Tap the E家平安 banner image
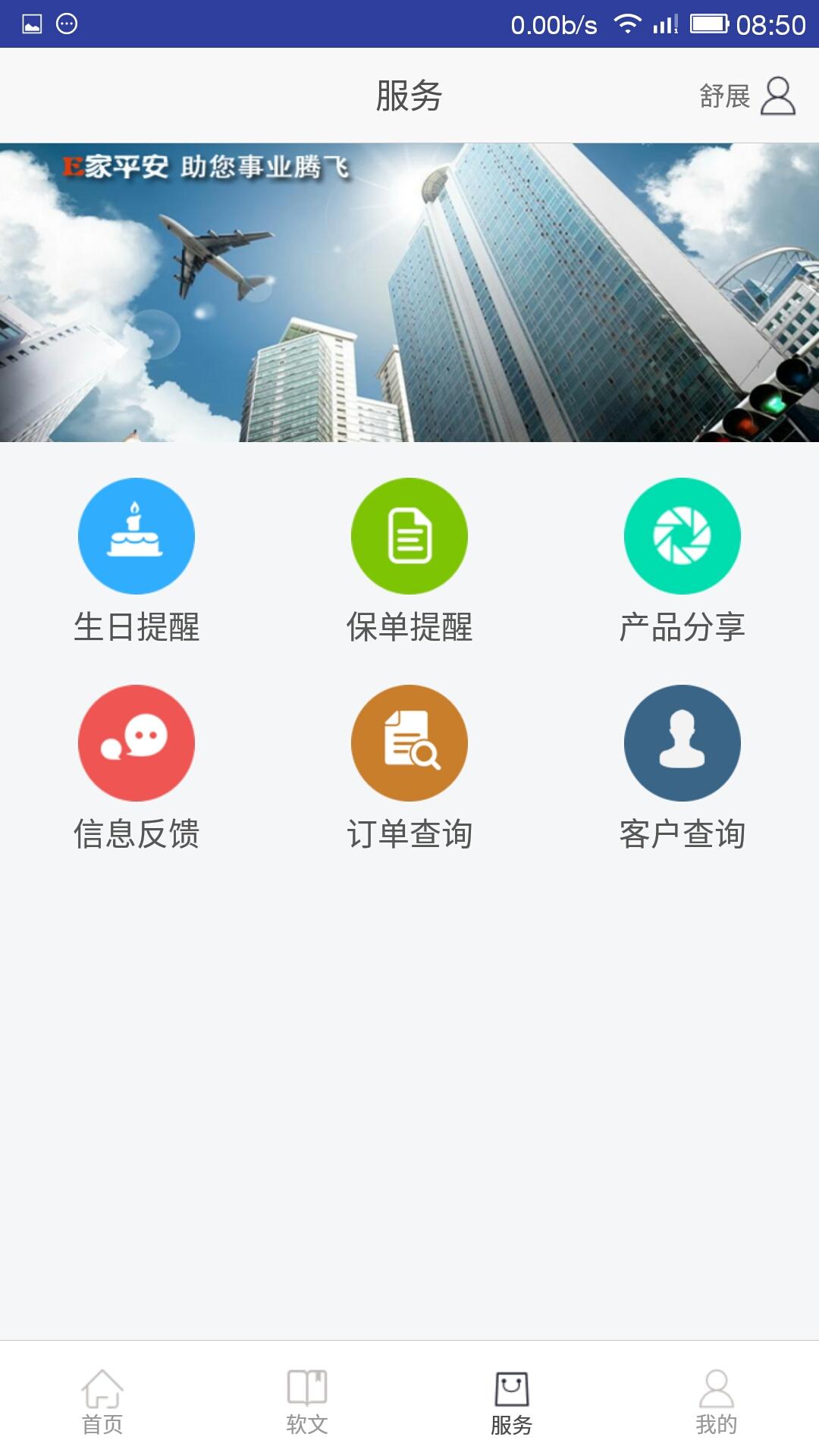The image size is (819, 1456). click(x=409, y=292)
